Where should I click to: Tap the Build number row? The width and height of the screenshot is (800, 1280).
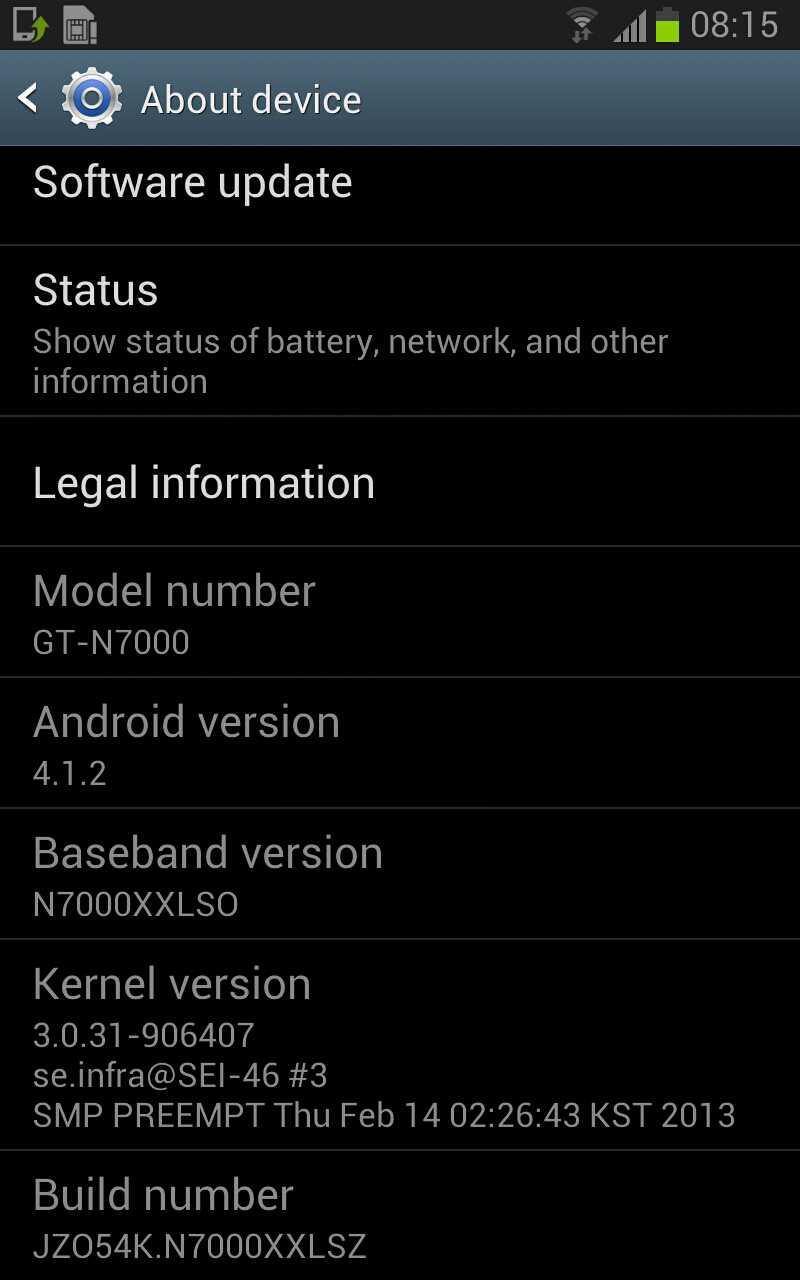(400, 1217)
